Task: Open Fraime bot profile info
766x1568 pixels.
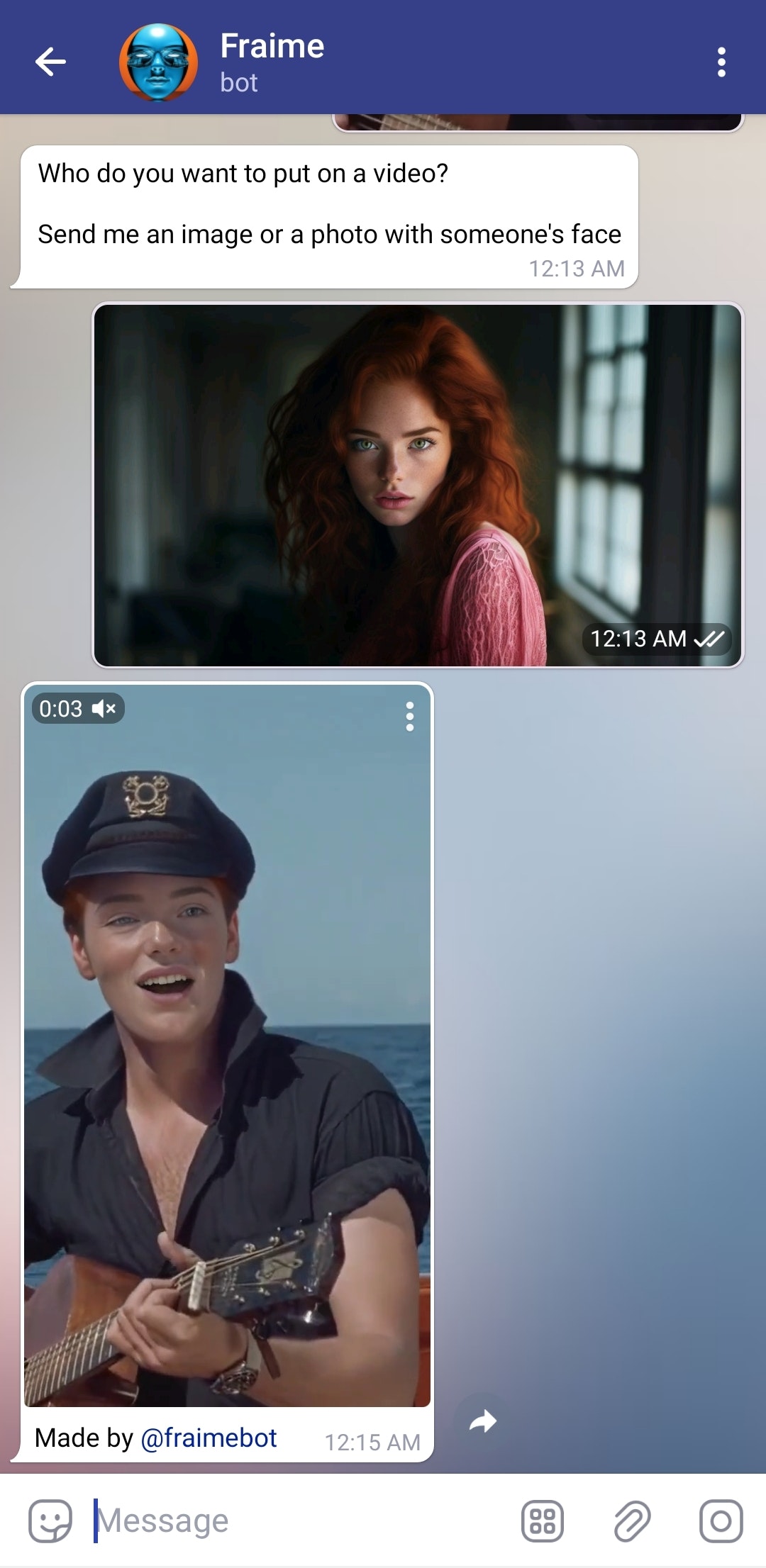Action: (x=272, y=62)
